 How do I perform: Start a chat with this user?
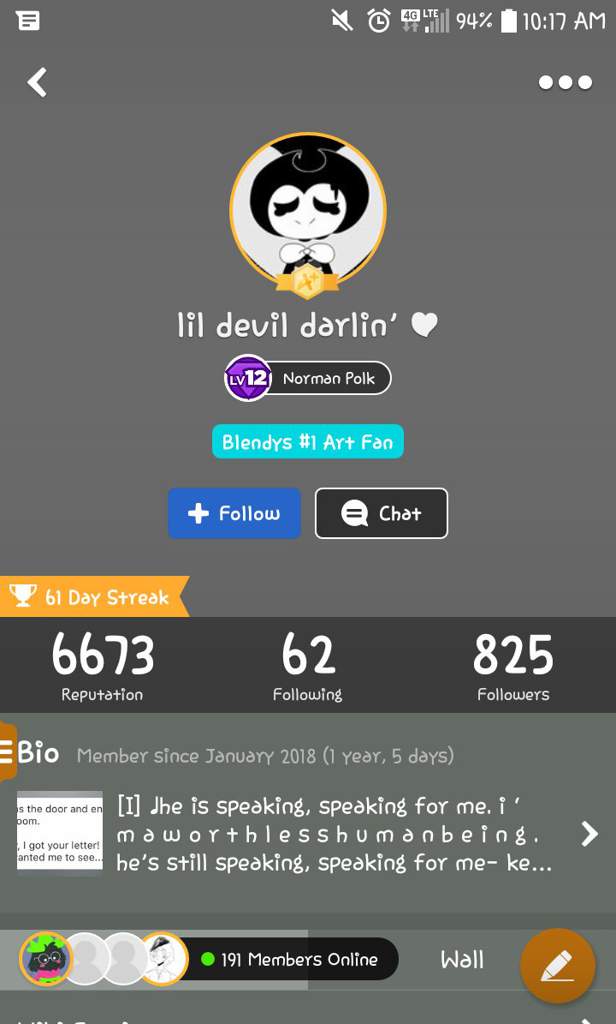point(381,513)
